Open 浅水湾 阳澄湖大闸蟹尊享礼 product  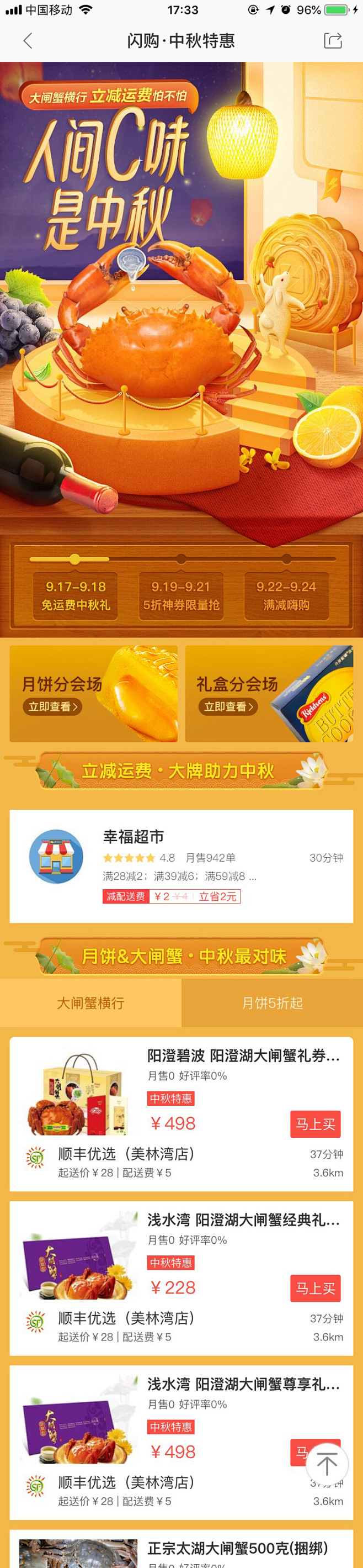(x=243, y=1384)
